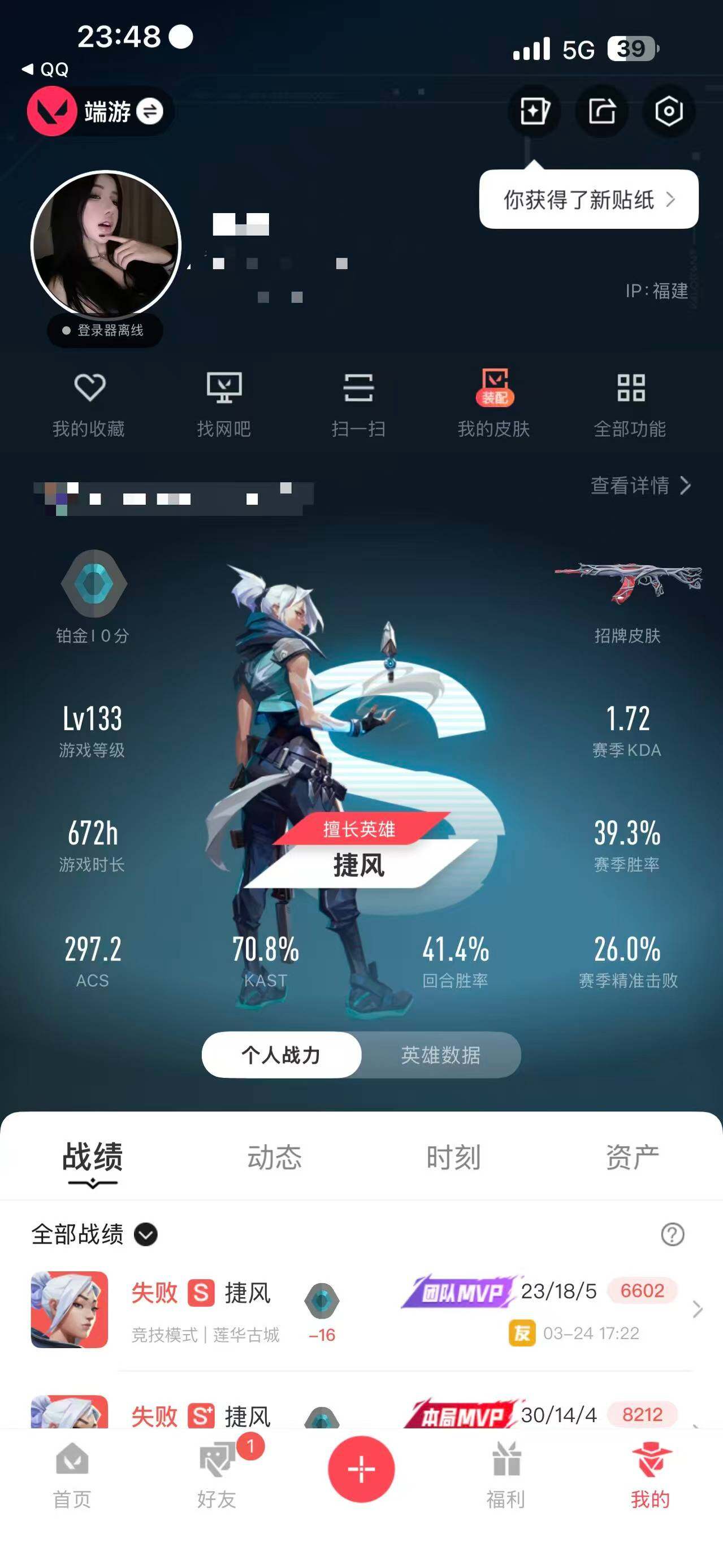Tap the share icon in the top bar
The height and width of the screenshot is (1568, 723).
pos(603,111)
